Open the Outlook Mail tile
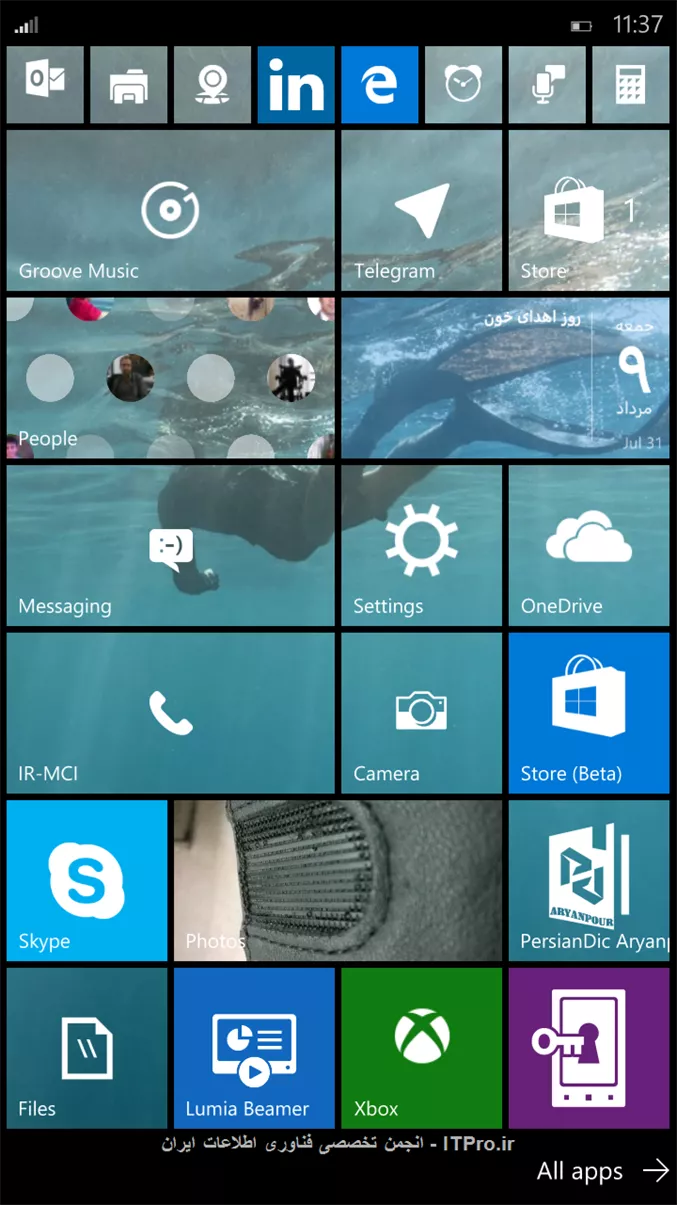Screen dimensions: 677x1205 point(45,85)
